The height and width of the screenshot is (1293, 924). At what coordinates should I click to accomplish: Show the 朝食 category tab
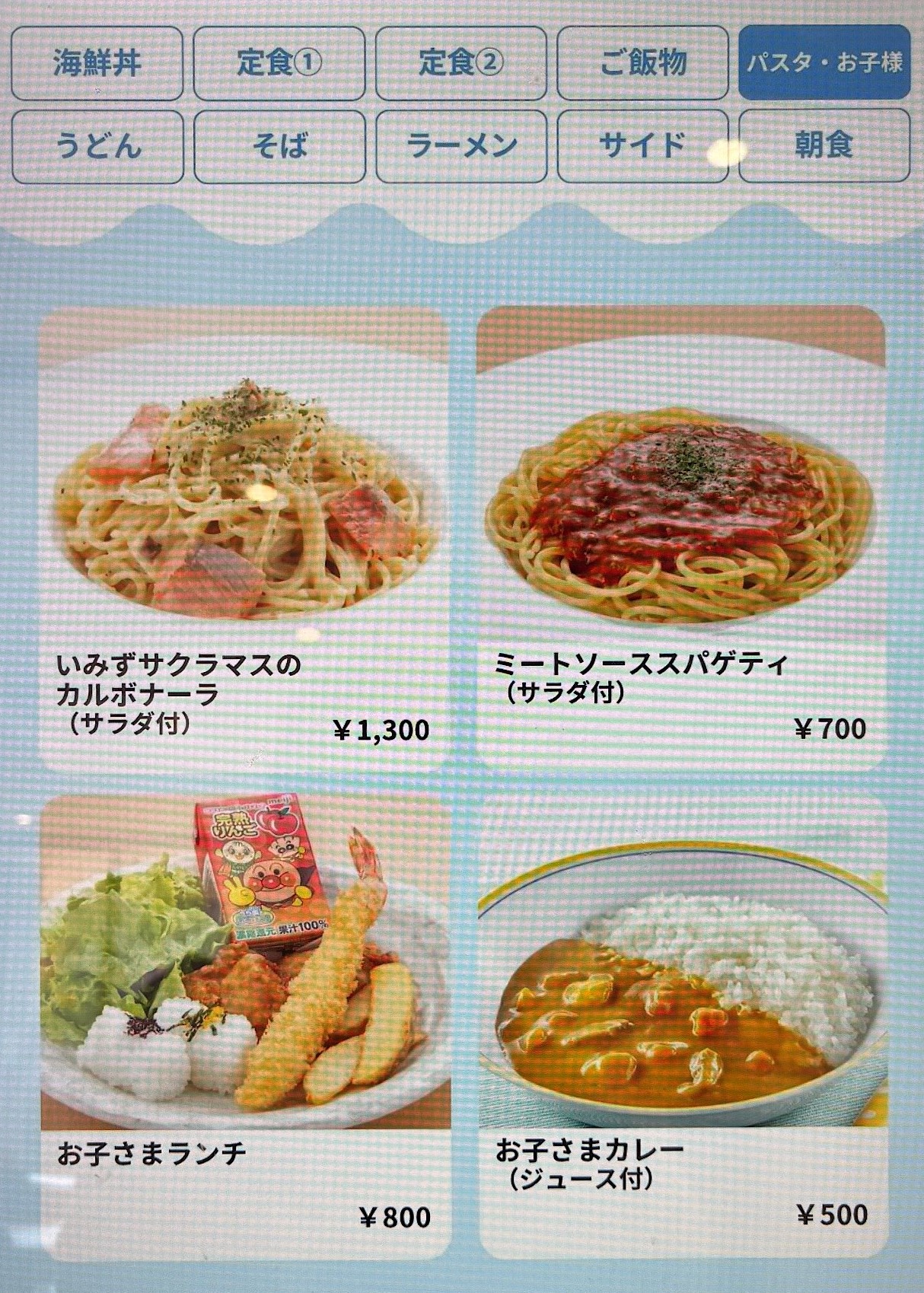824,146
